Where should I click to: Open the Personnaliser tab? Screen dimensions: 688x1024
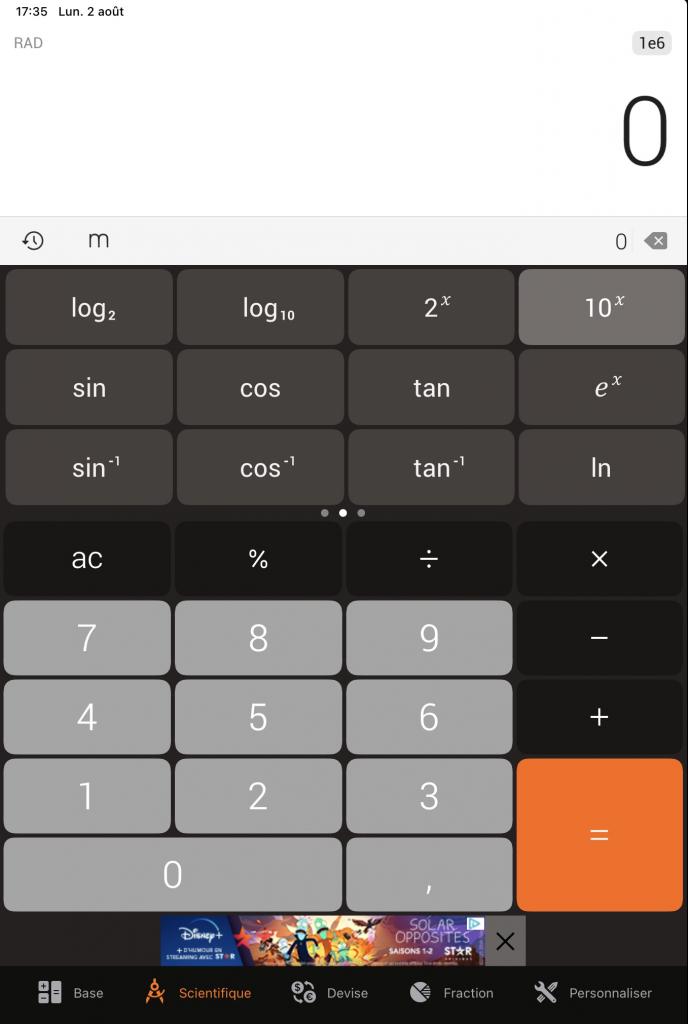[x=593, y=993]
